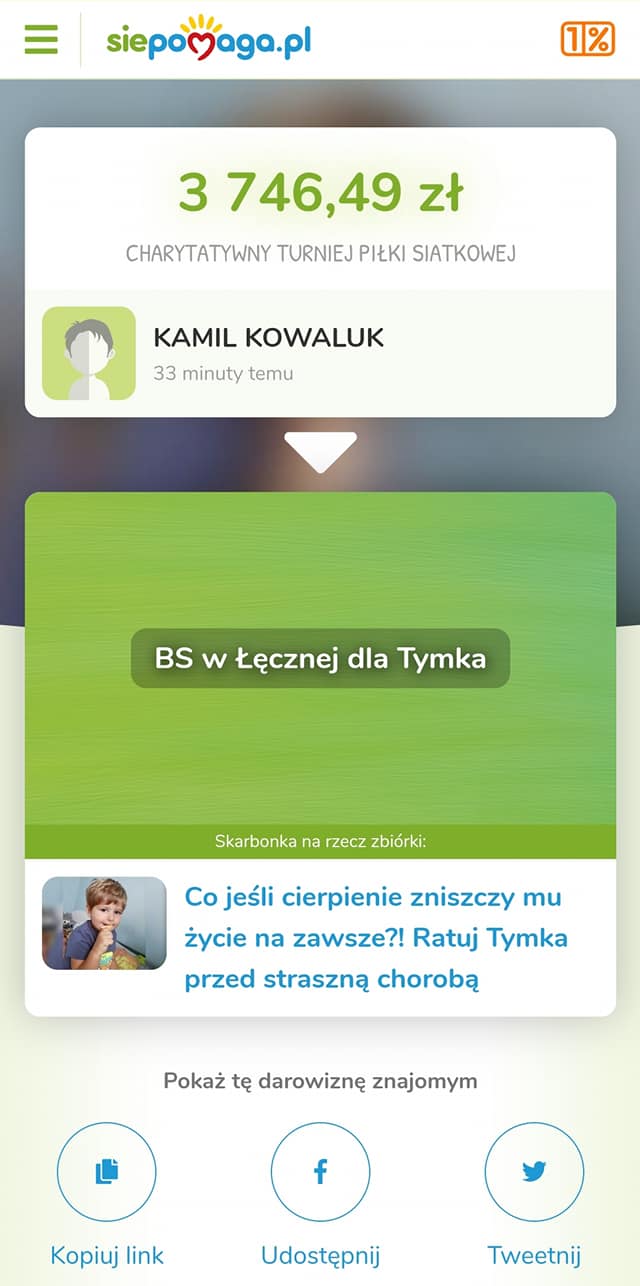The image size is (640, 1286).
Task: Copy the donation link with Kopiuj link
Action: pos(107,1172)
